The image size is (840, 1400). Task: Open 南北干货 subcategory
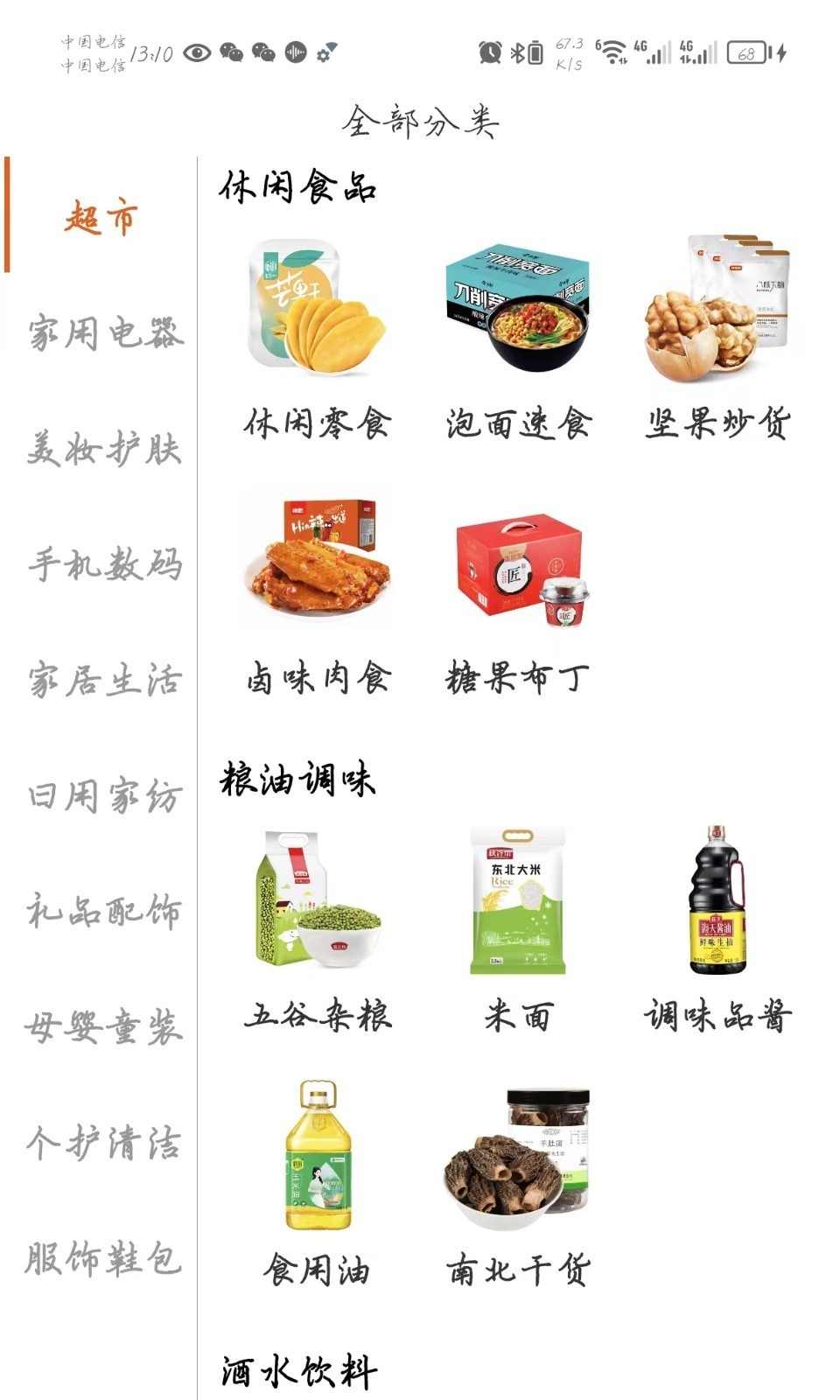518,1181
